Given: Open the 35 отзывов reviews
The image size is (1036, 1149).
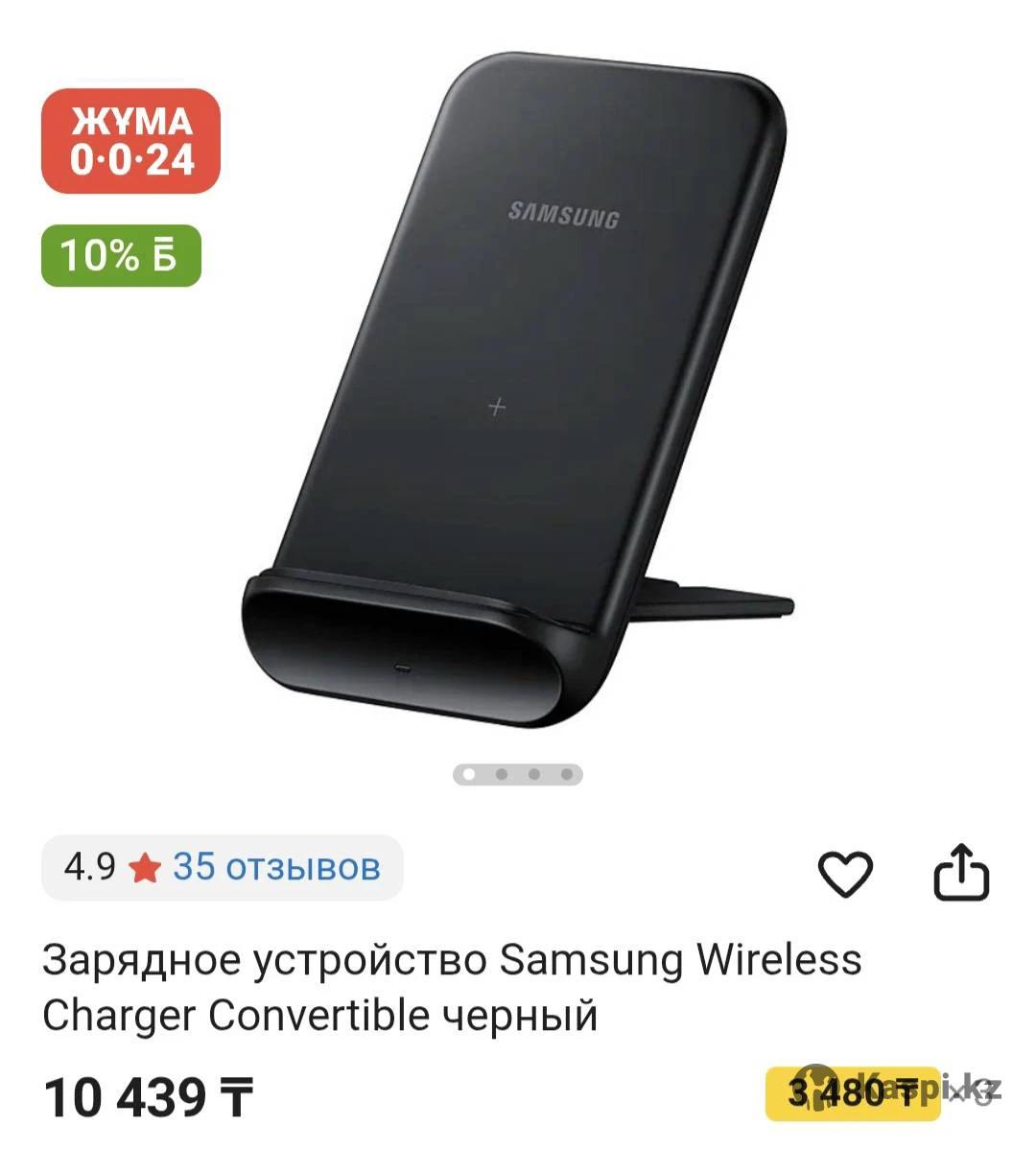Looking at the screenshot, I should tap(276, 867).
